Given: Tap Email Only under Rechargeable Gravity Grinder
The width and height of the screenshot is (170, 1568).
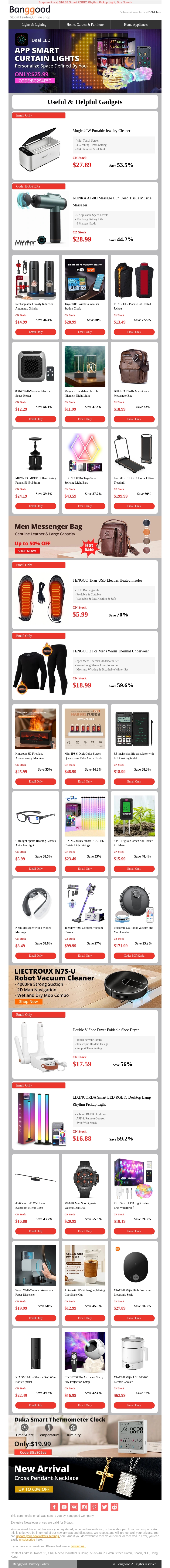Looking at the screenshot, I should point(35,332).
